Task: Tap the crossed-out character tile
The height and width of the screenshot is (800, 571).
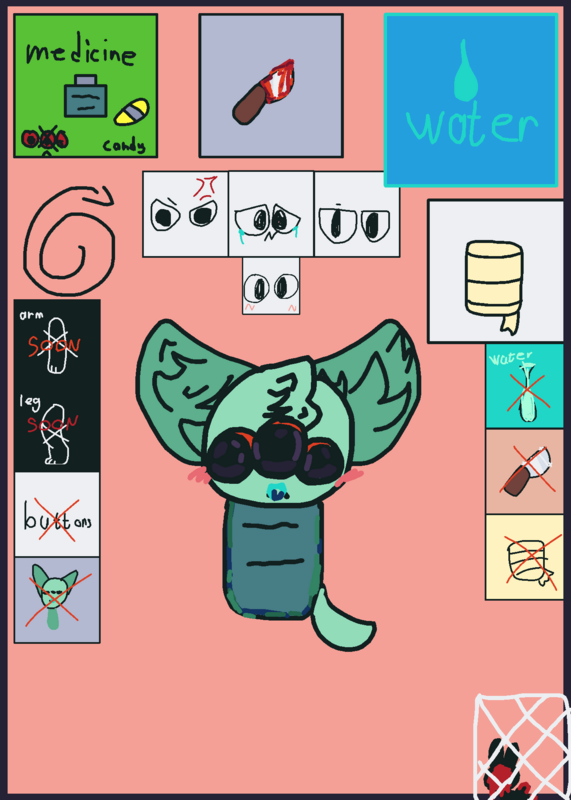Action: (57, 600)
